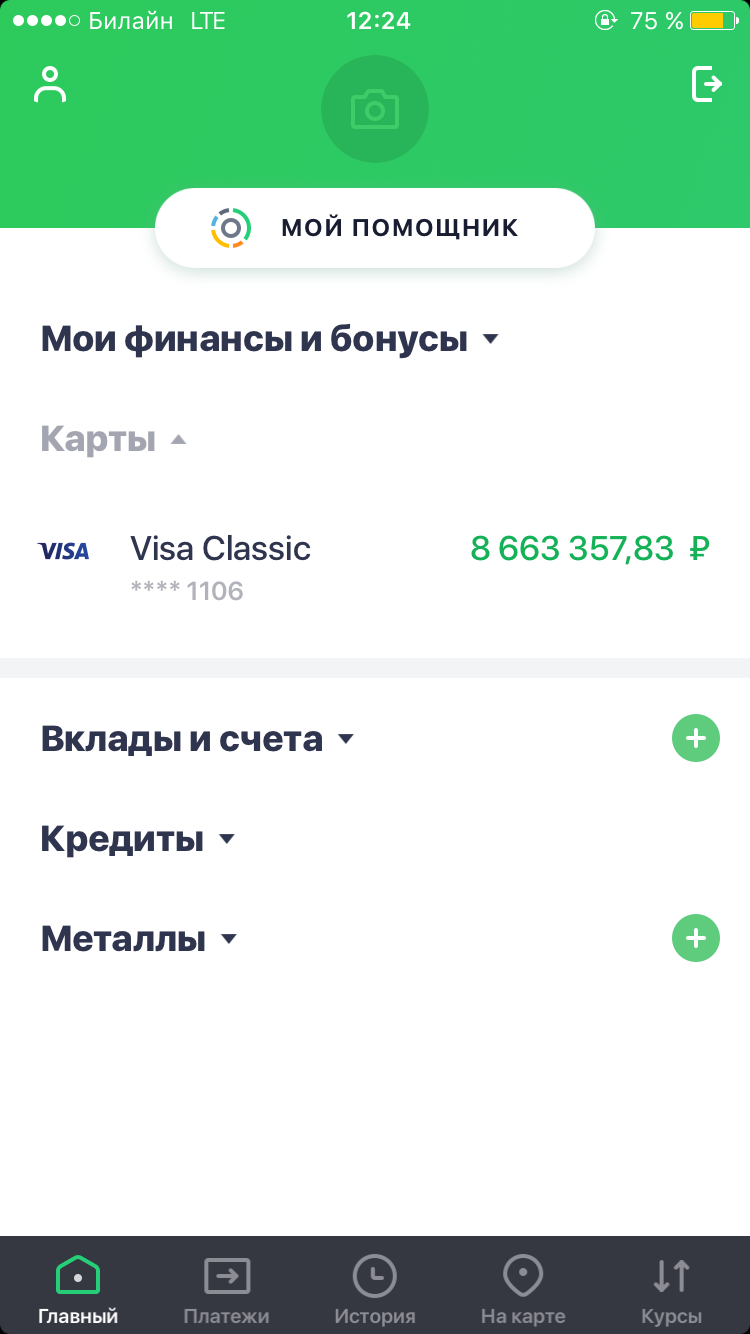Open the Visa Classic card 1106
The width and height of the screenshot is (750, 1334).
point(375,566)
